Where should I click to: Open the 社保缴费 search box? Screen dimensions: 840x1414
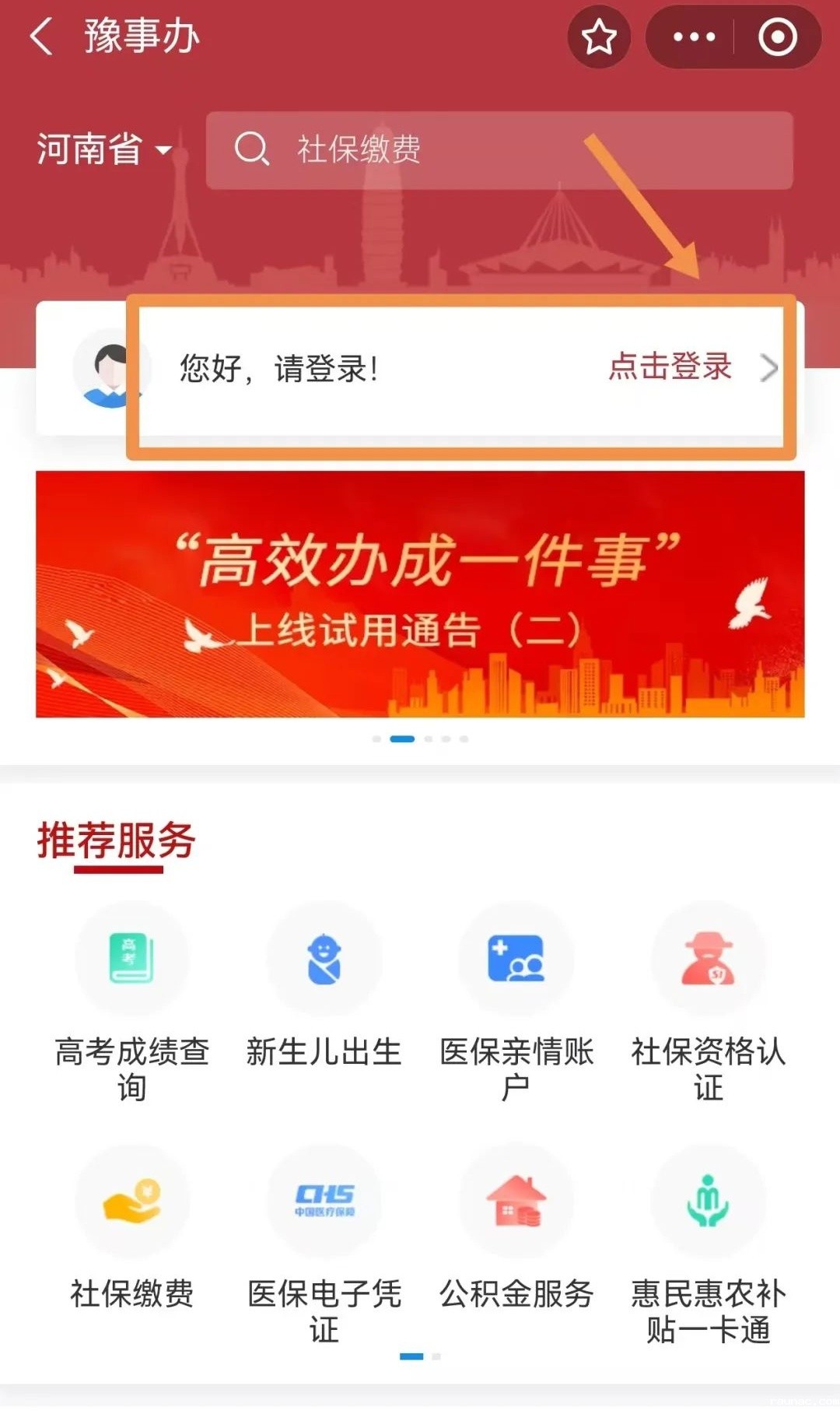(x=498, y=149)
